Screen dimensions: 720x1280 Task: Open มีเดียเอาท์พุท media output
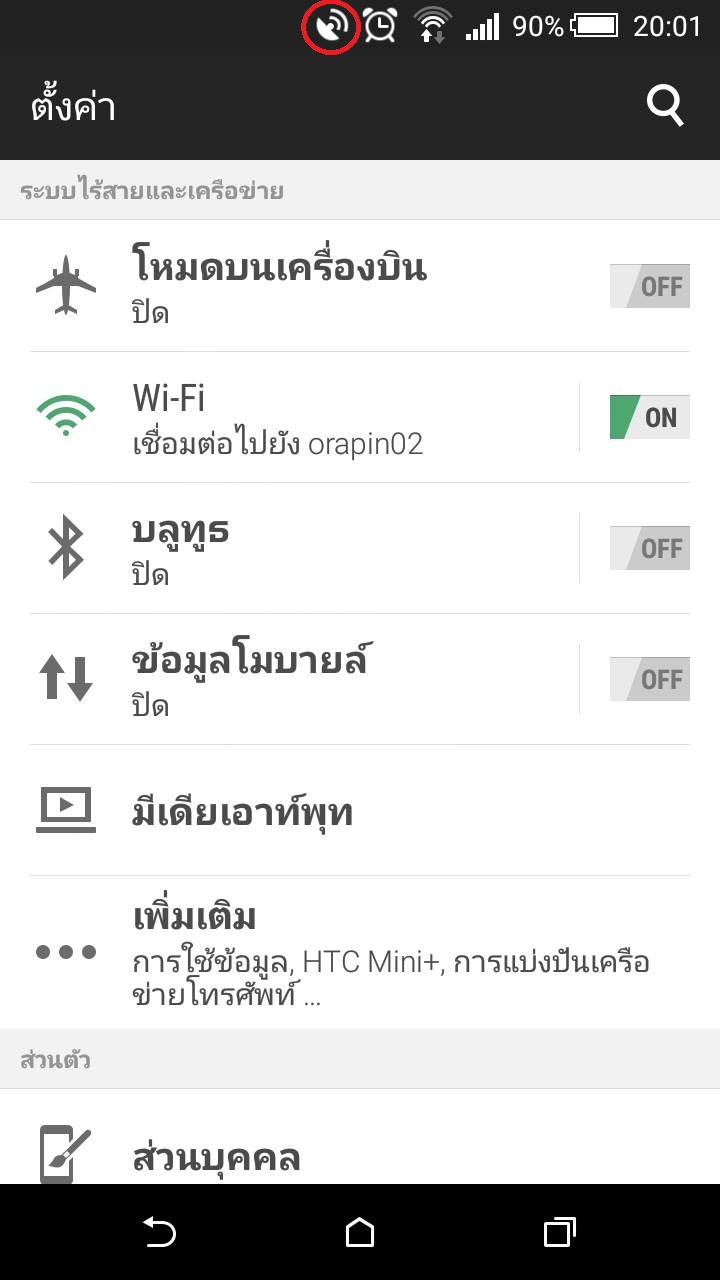360,810
